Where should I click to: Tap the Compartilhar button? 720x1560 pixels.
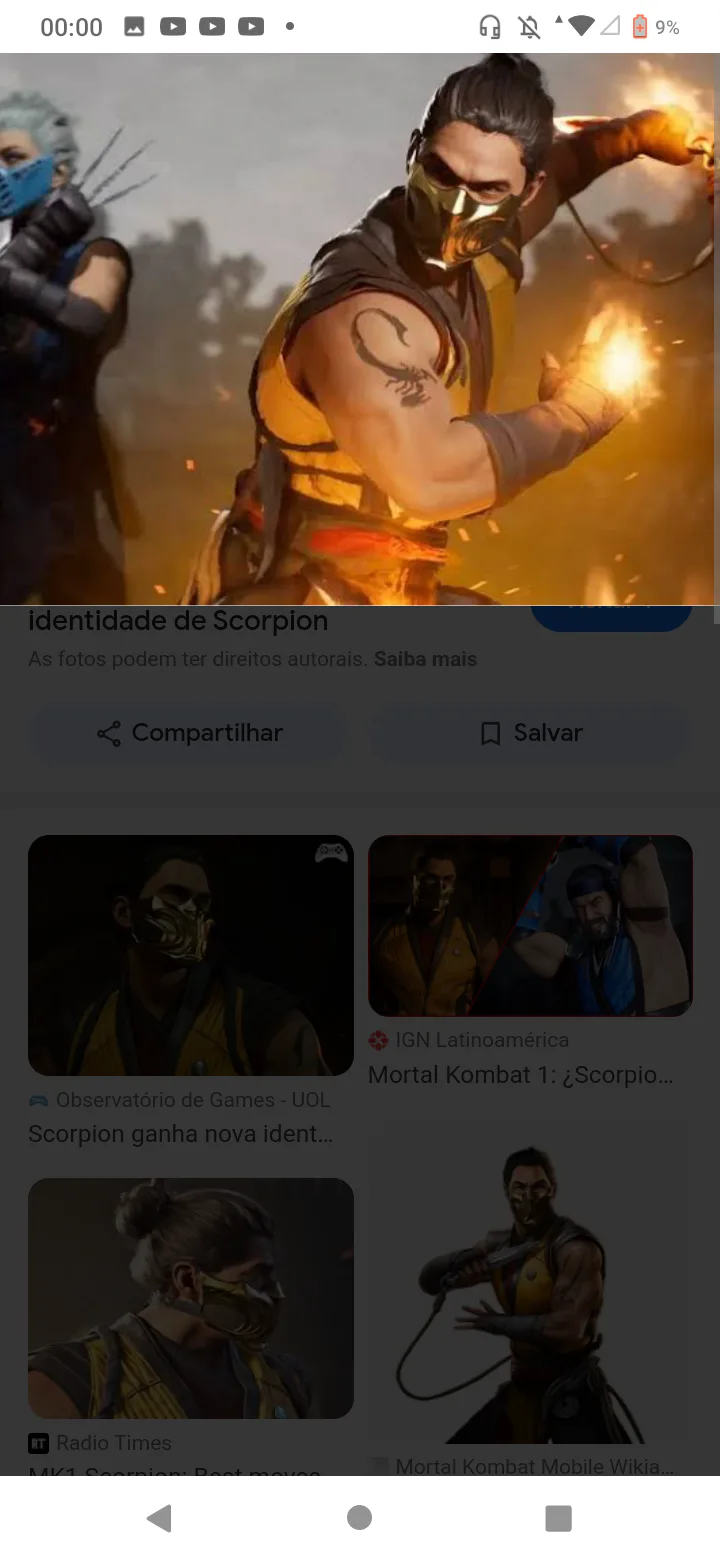[x=189, y=733]
